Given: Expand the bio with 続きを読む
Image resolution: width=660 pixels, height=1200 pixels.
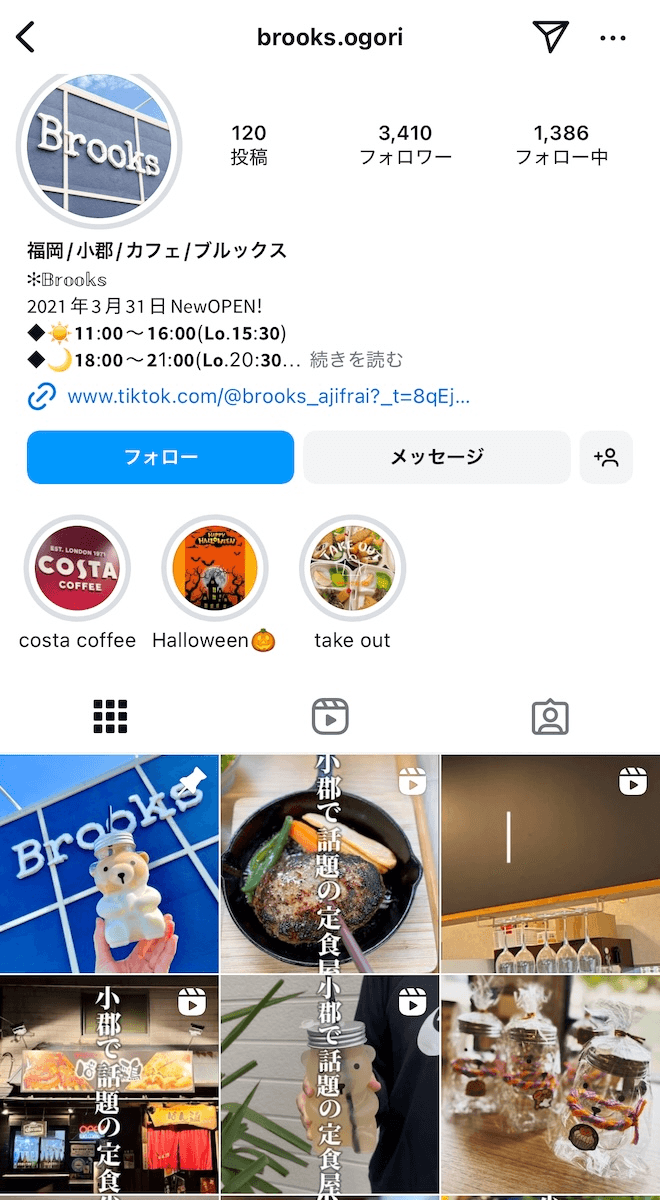Looking at the screenshot, I should click(357, 360).
